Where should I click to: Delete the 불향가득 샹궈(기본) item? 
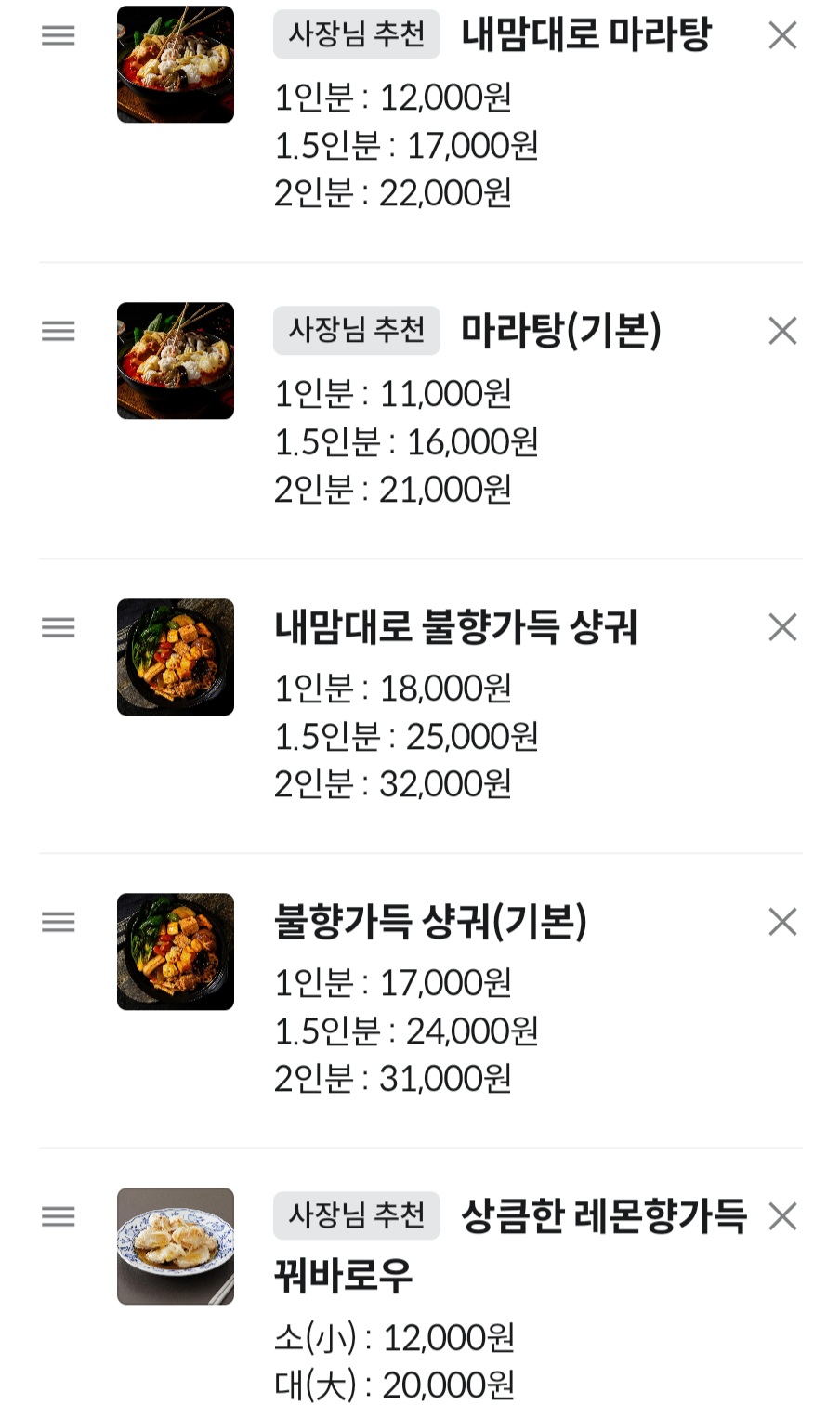[782, 922]
